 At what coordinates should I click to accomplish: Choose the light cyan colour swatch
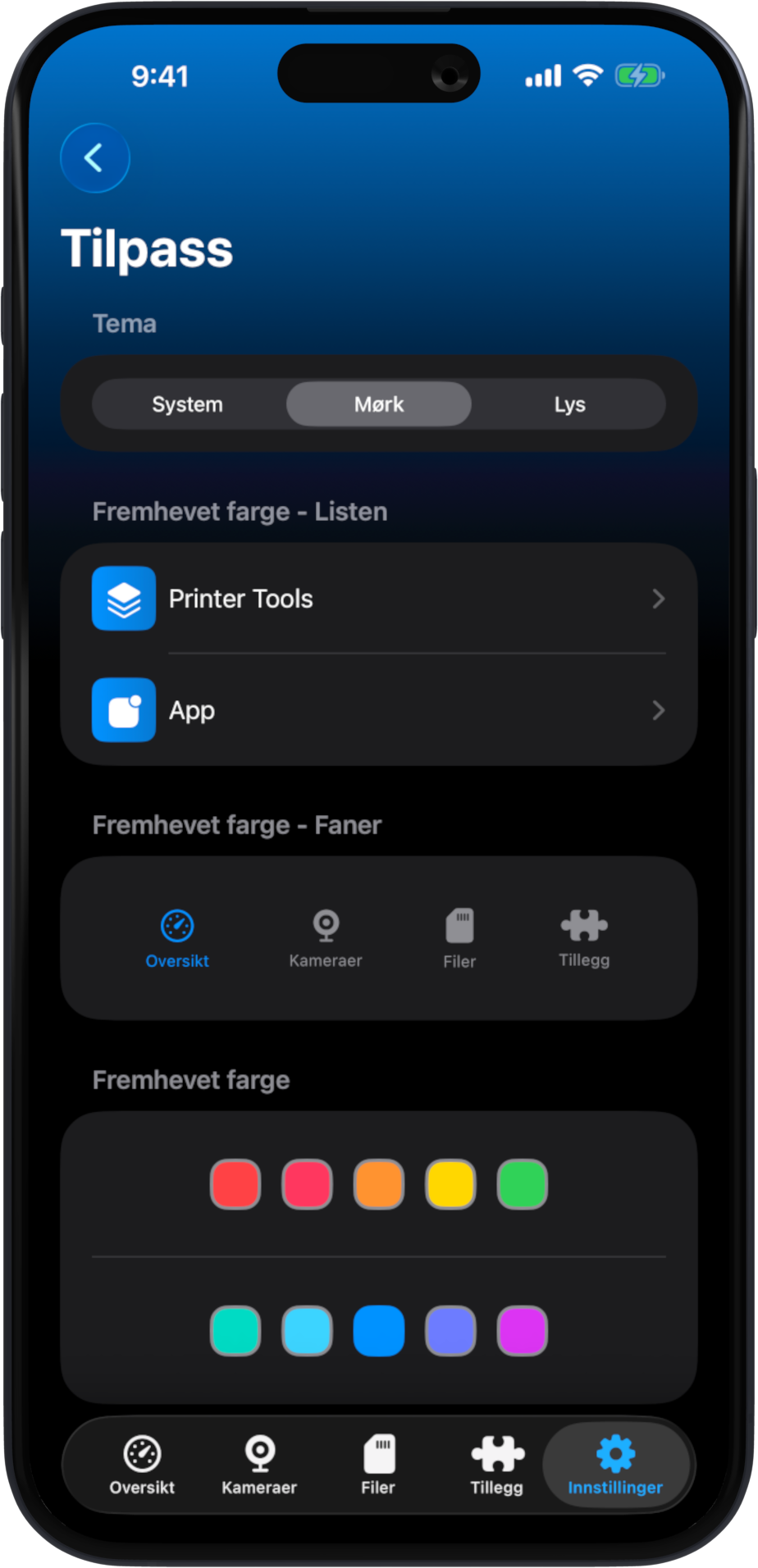308,1330
